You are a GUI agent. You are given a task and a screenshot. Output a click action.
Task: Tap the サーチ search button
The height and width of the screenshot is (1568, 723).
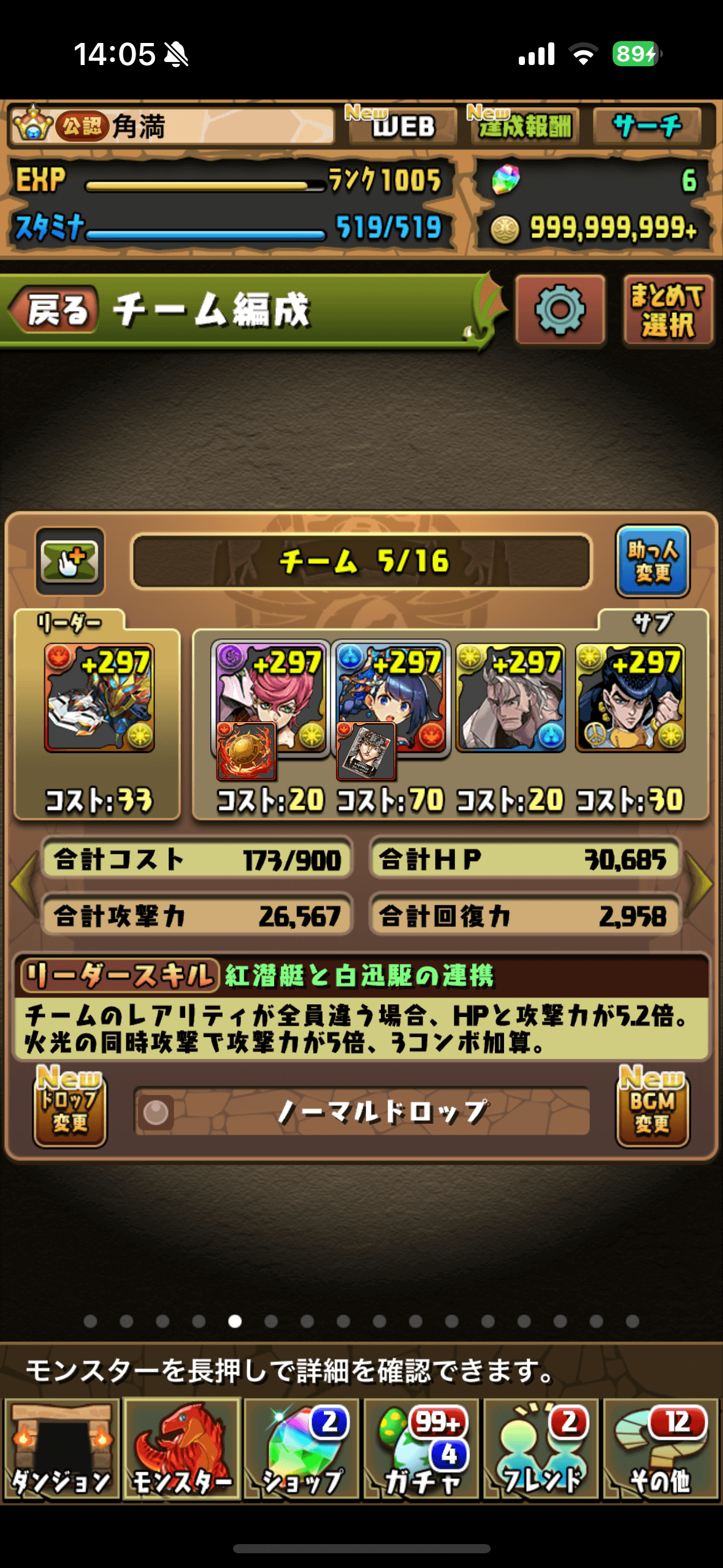tap(647, 126)
